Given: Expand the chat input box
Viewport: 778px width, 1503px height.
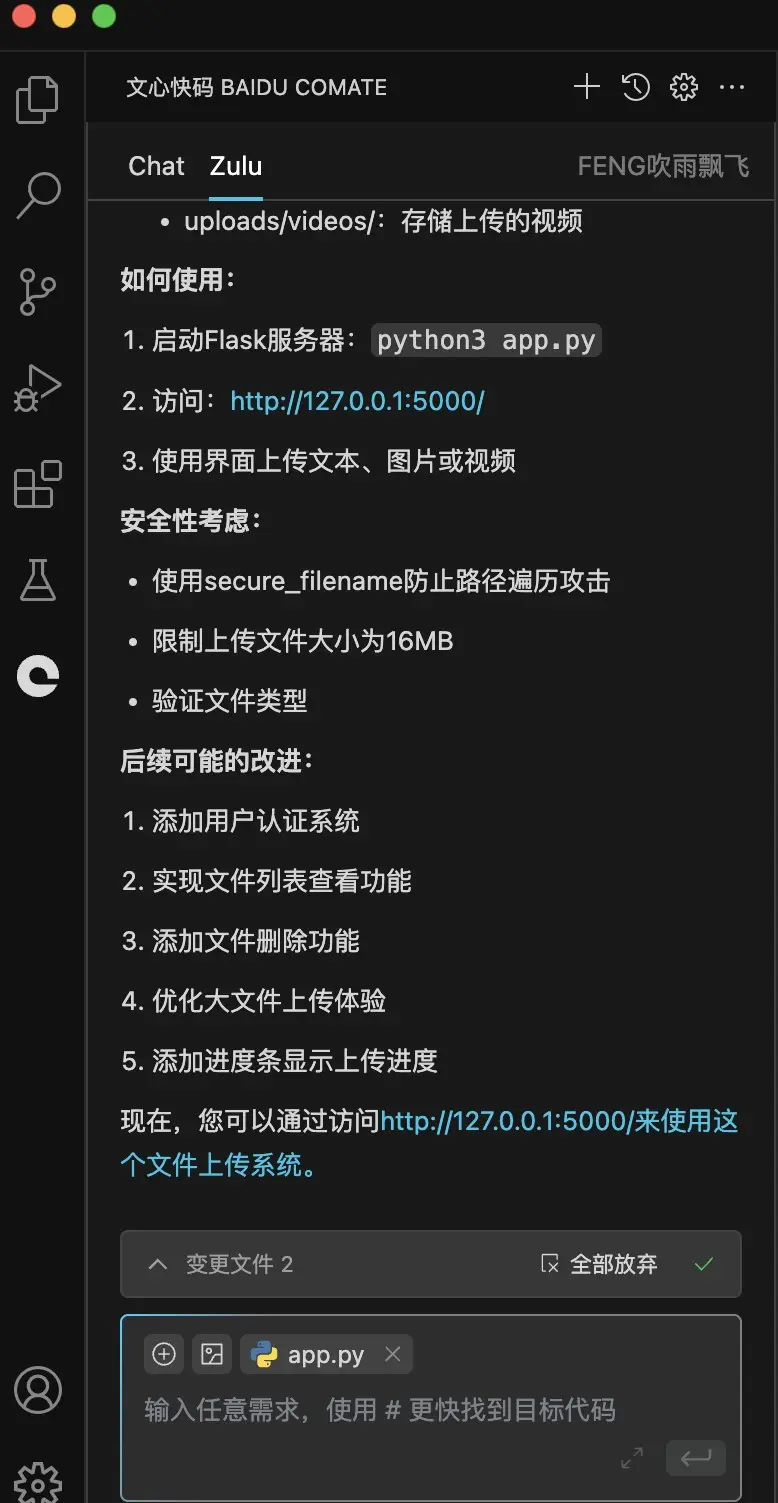Looking at the screenshot, I should tap(631, 1458).
